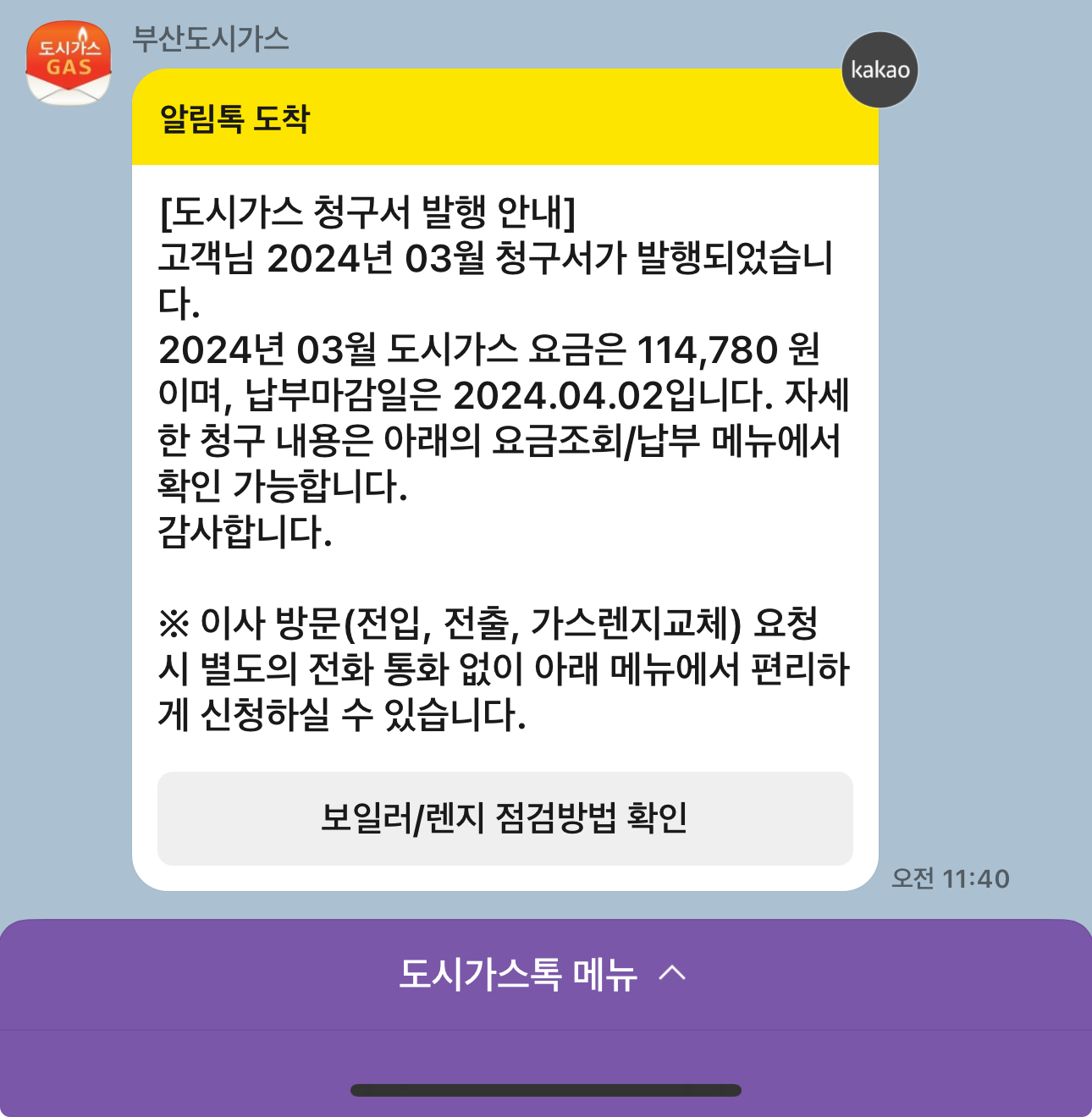
Task: Open the 부산도시가스 profile picture
Action: [x=69, y=63]
